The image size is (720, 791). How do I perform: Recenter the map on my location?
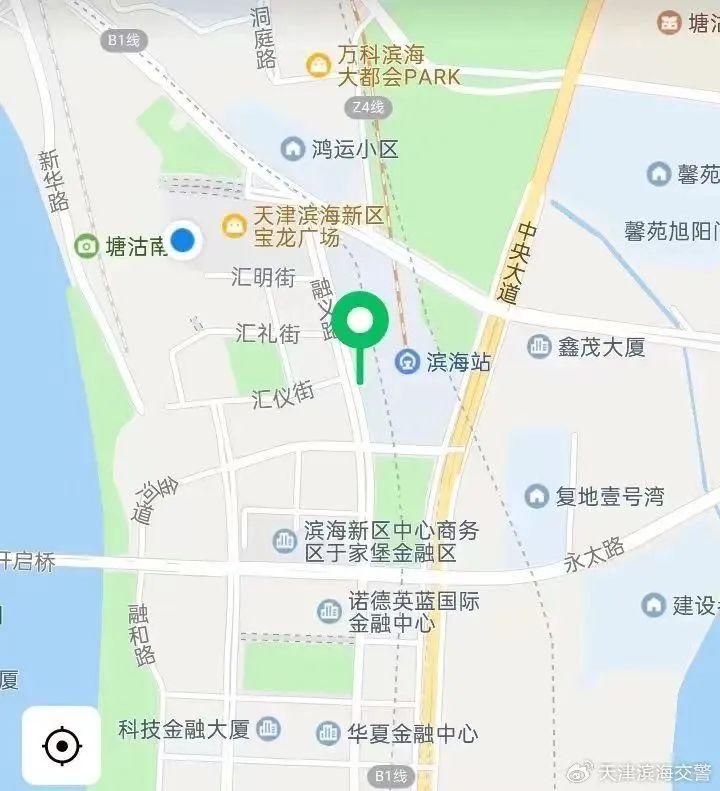coord(62,745)
